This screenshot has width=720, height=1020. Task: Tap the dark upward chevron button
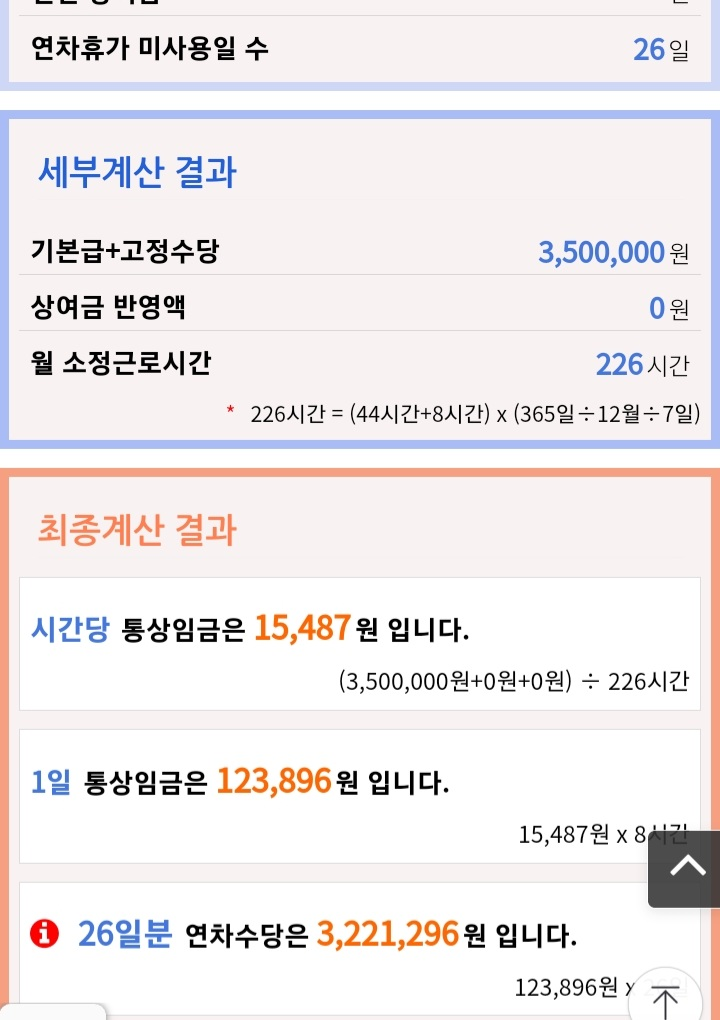(686, 868)
